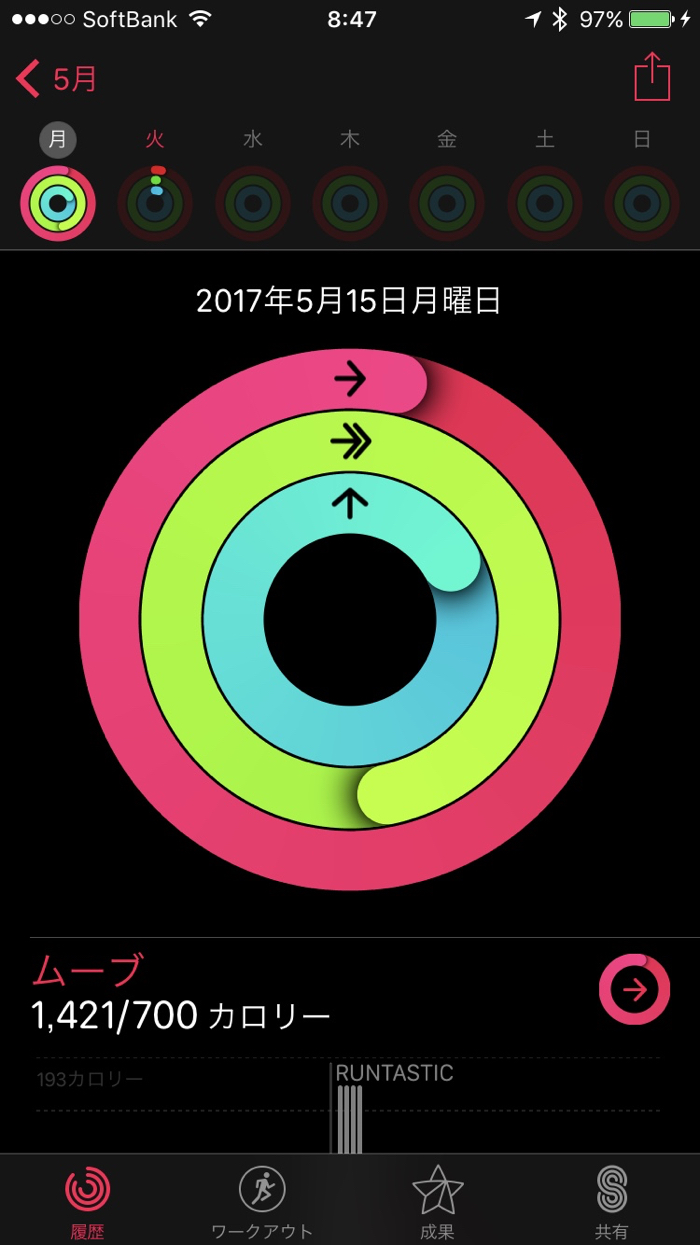This screenshot has width=700, height=1245.
Task: Open the 共有 tab
Action: point(611,1200)
